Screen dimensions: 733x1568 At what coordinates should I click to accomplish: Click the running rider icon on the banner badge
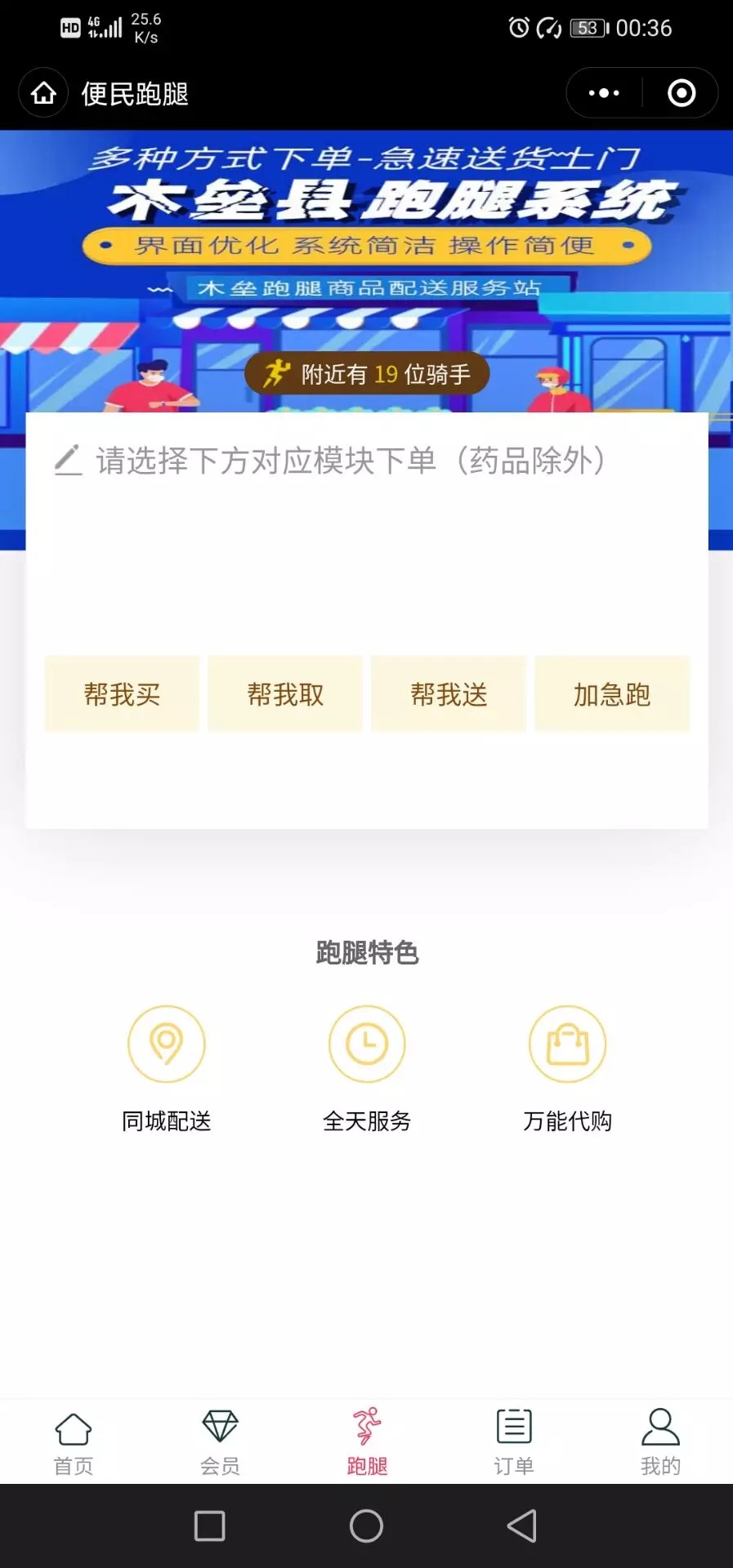[277, 372]
